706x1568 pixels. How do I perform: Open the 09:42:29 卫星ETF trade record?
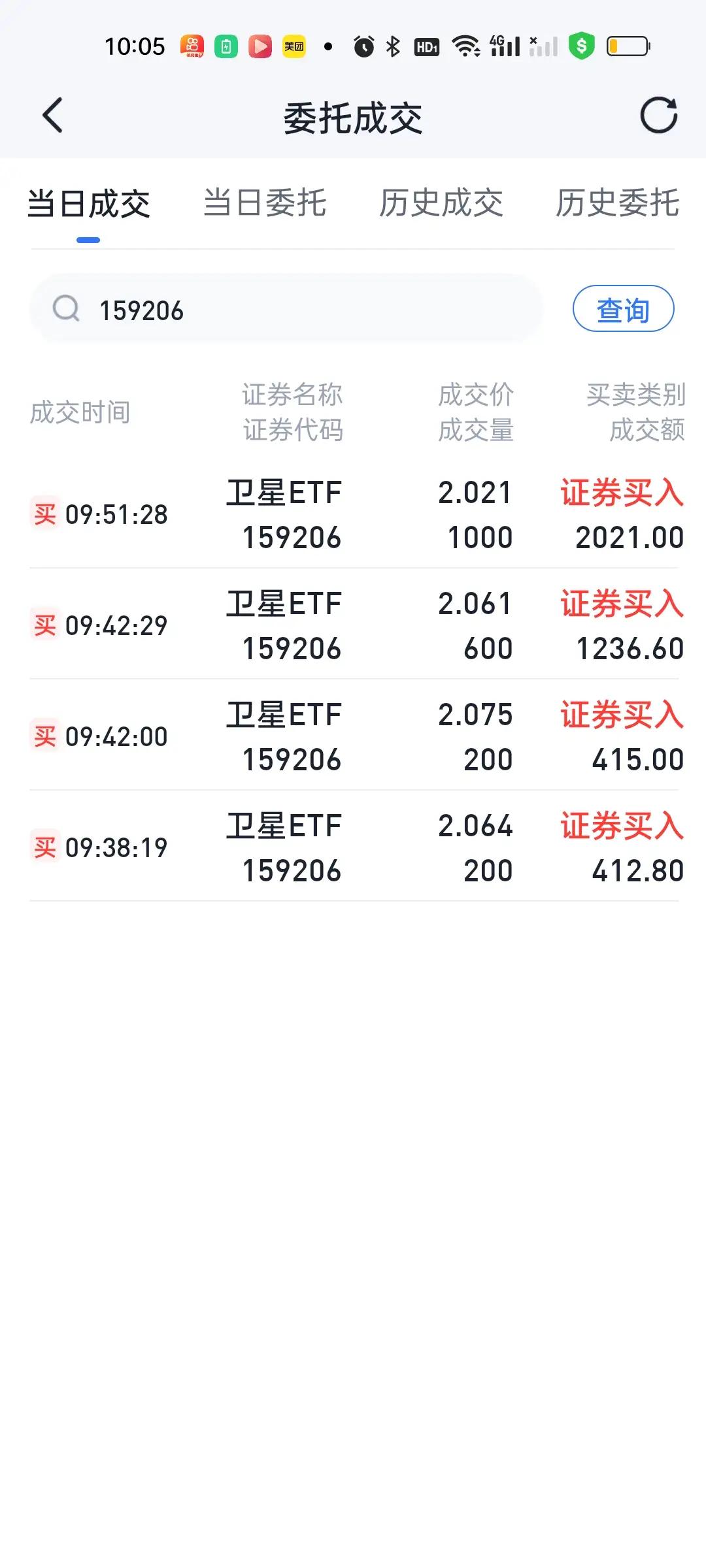coord(353,626)
